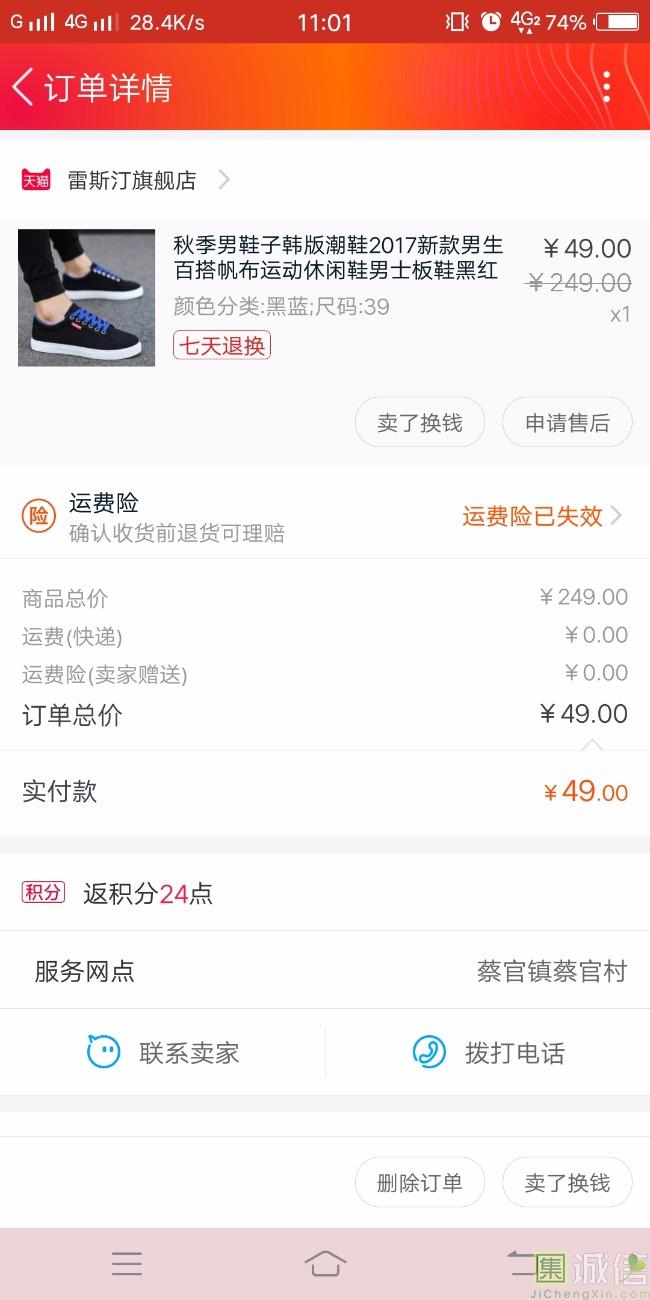Image resolution: width=650 pixels, height=1300 pixels.
Task: Apply for after-sales service (申请售后)
Action: [567, 423]
